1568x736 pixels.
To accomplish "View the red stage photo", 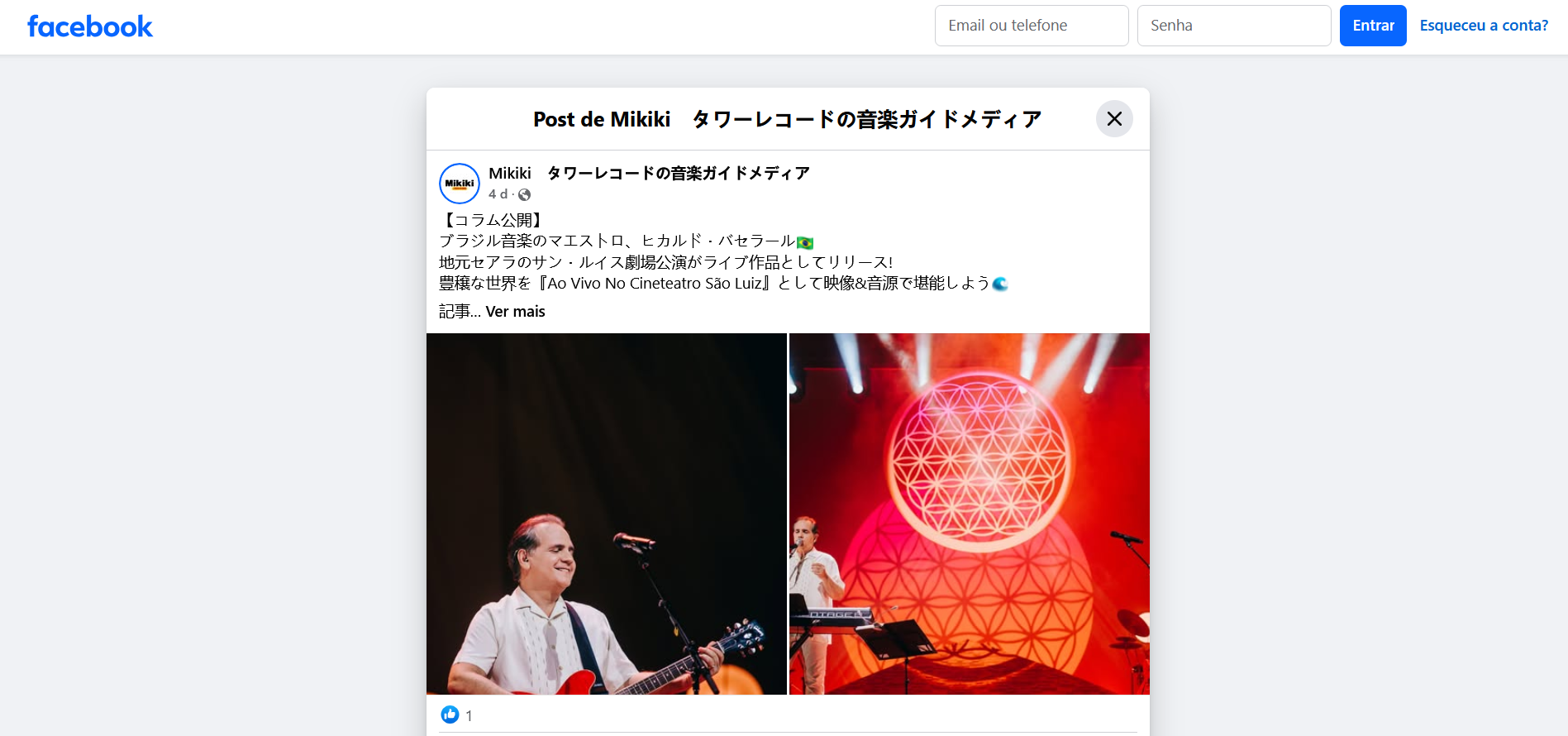I will pyautogui.click(x=969, y=514).
